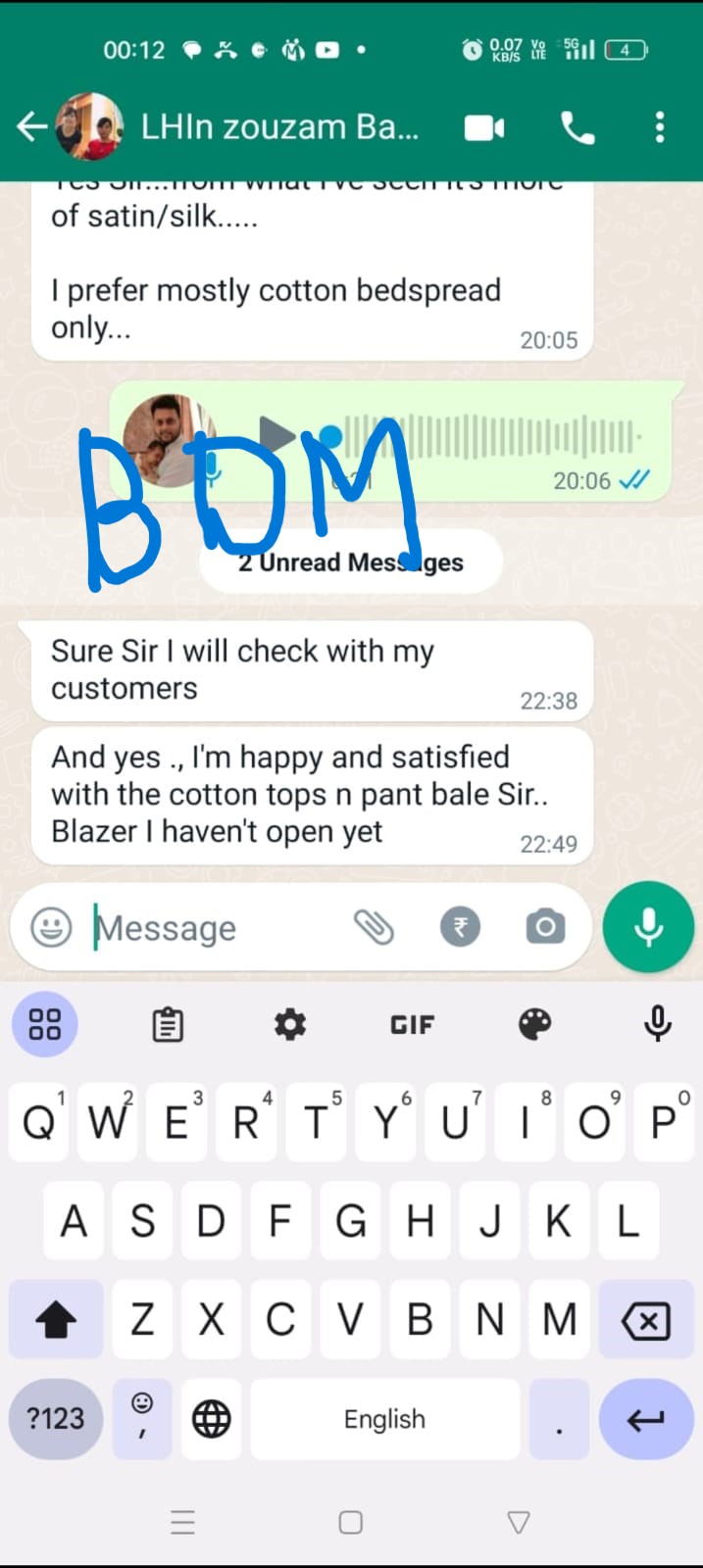703x1568 pixels.
Task: Open keyboard theme palette
Action: point(534,1025)
